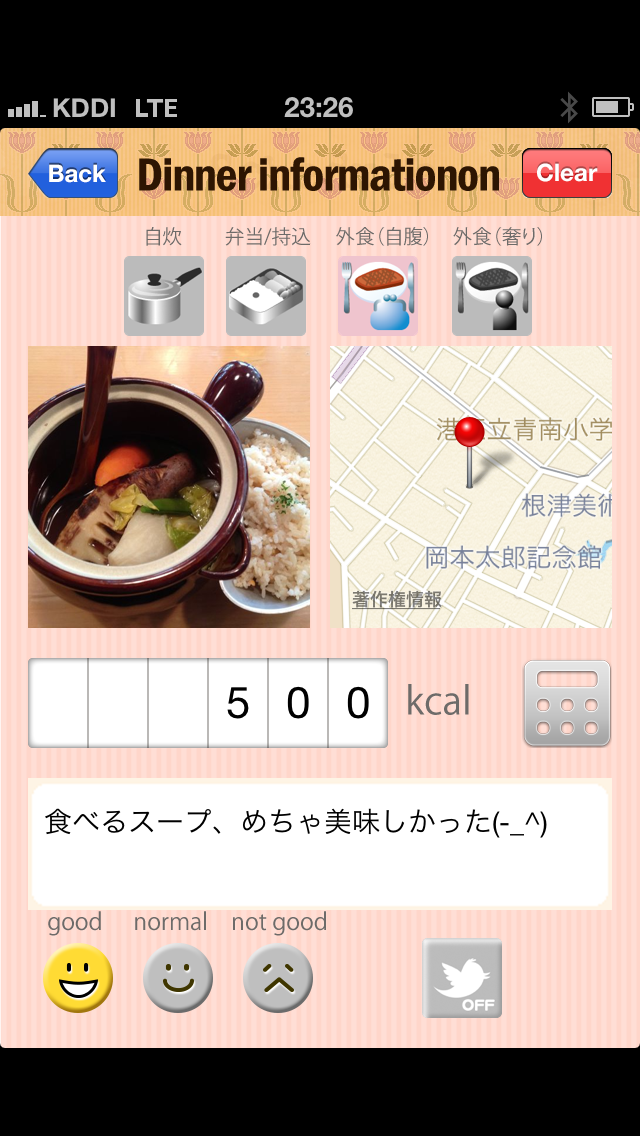Open the dinner photo
This screenshot has height=1136, width=640.
(169, 487)
